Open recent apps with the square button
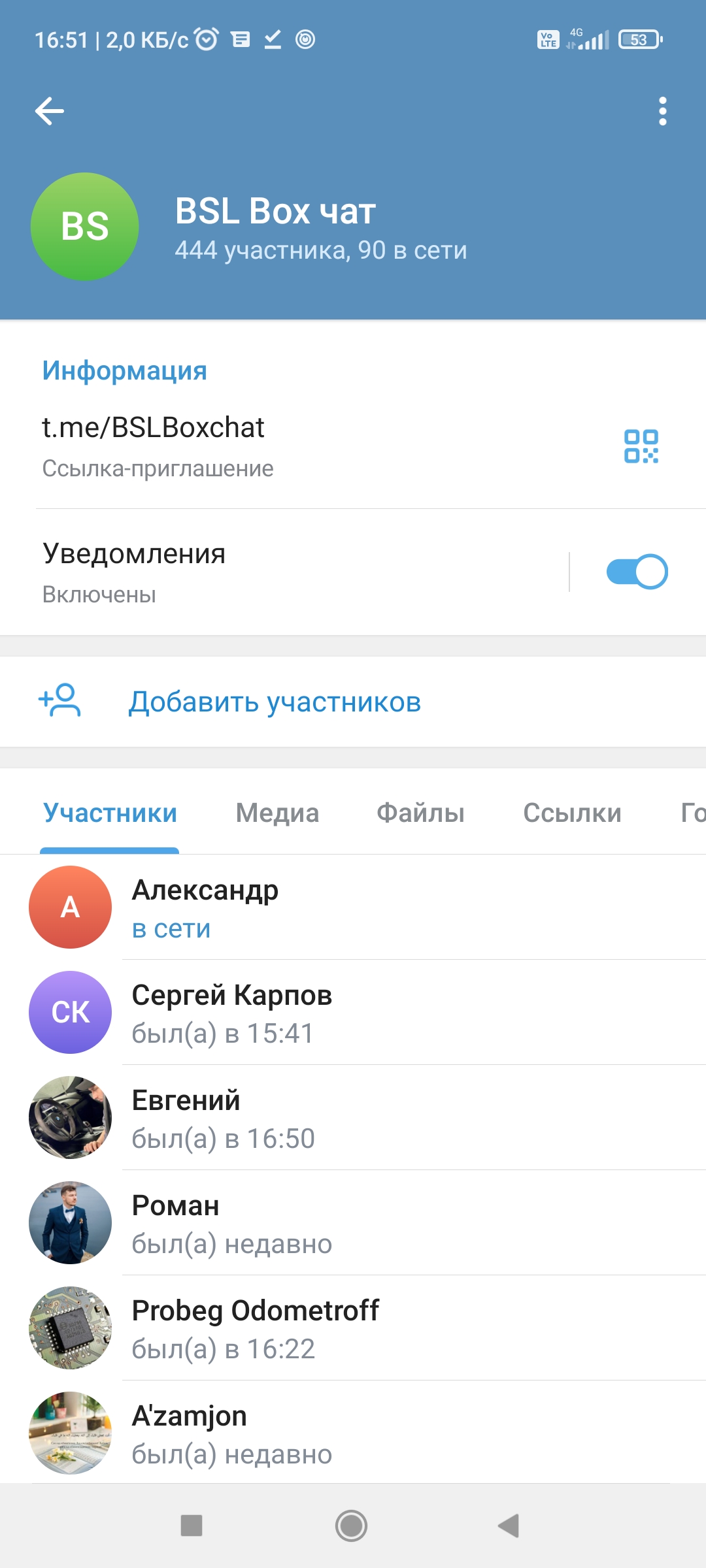 pyautogui.click(x=192, y=1526)
